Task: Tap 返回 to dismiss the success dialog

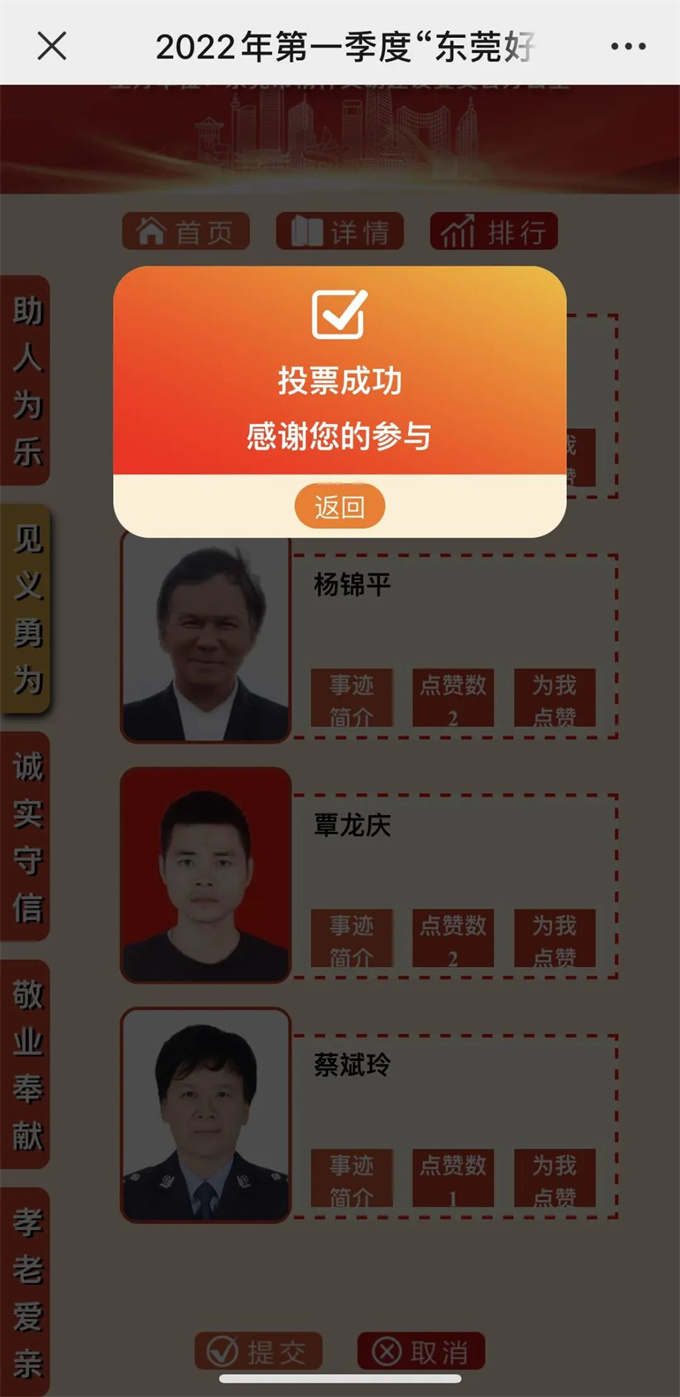Action: [x=339, y=507]
